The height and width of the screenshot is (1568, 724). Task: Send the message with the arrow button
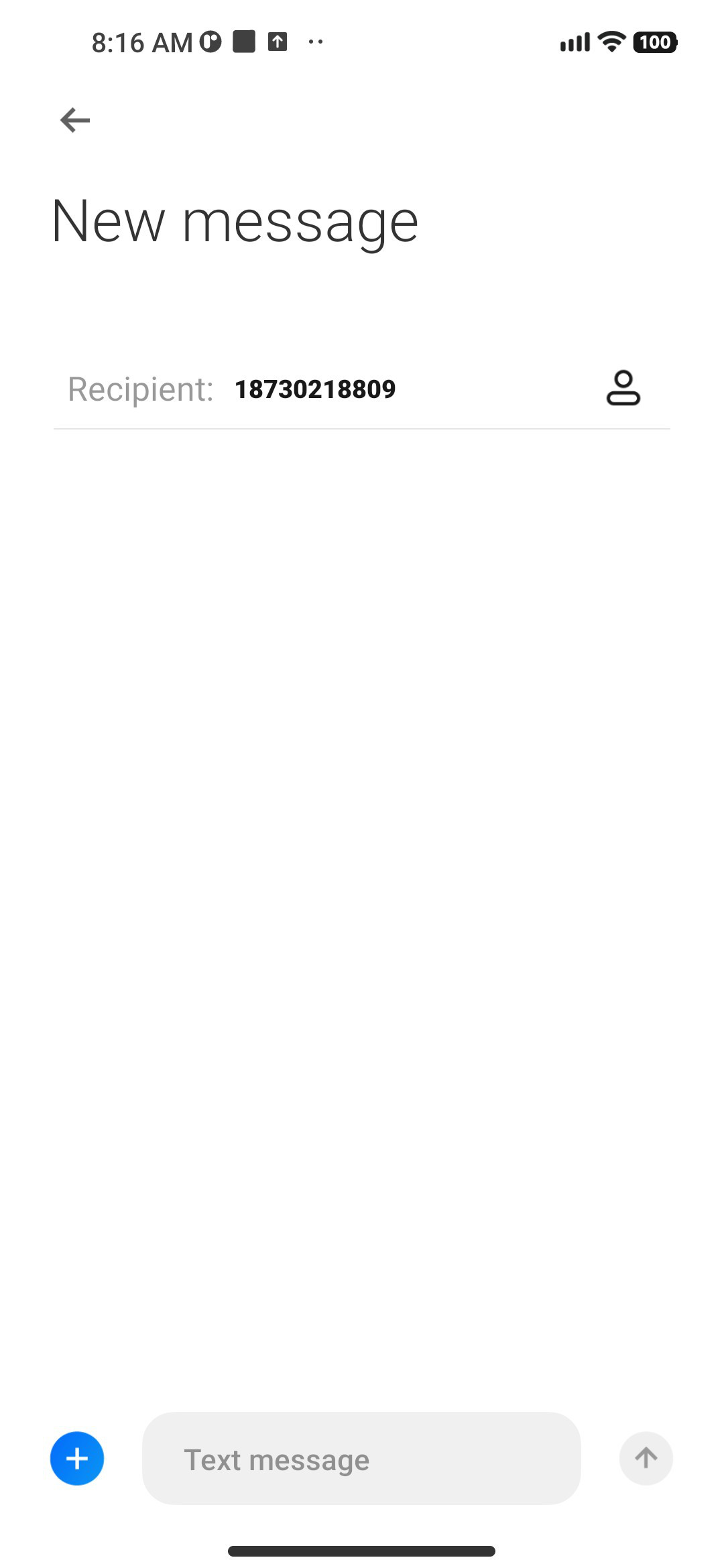coord(646,1459)
